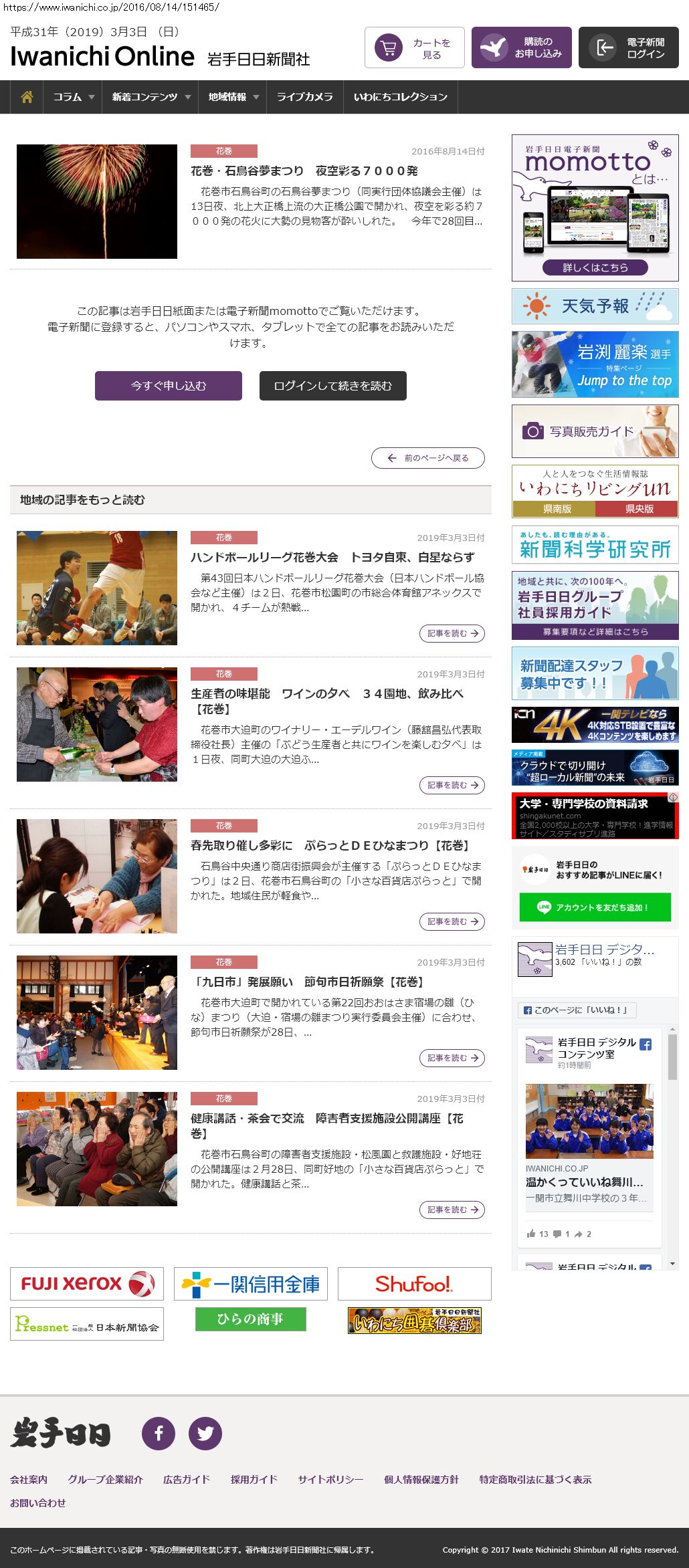The image size is (689, 1568).
Task: Open the 春先取り催し多彩に article thumbnail
Action: point(97,876)
